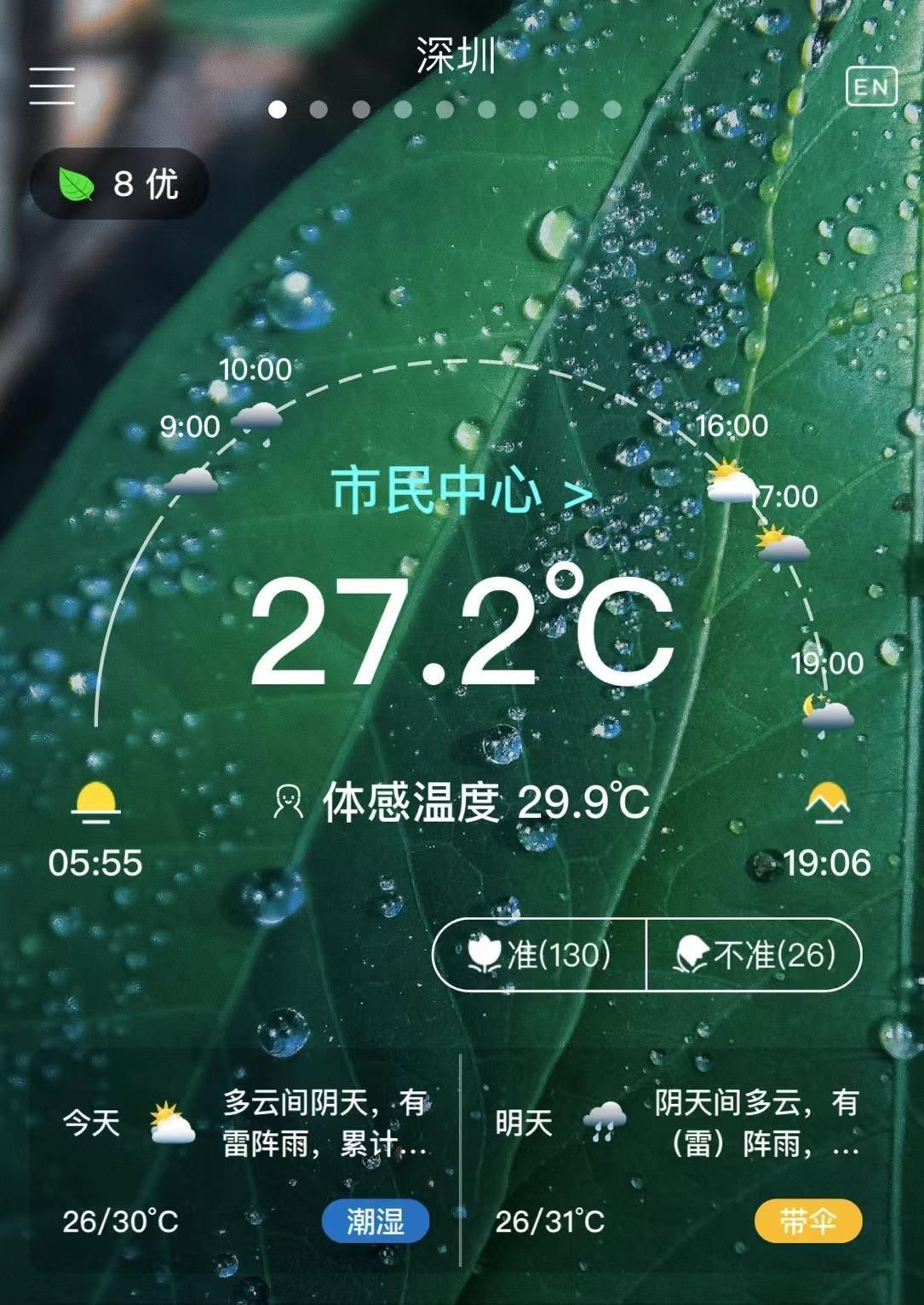Open the city name 深圳 at top
Viewport: 924px width, 1305px height.
click(456, 56)
